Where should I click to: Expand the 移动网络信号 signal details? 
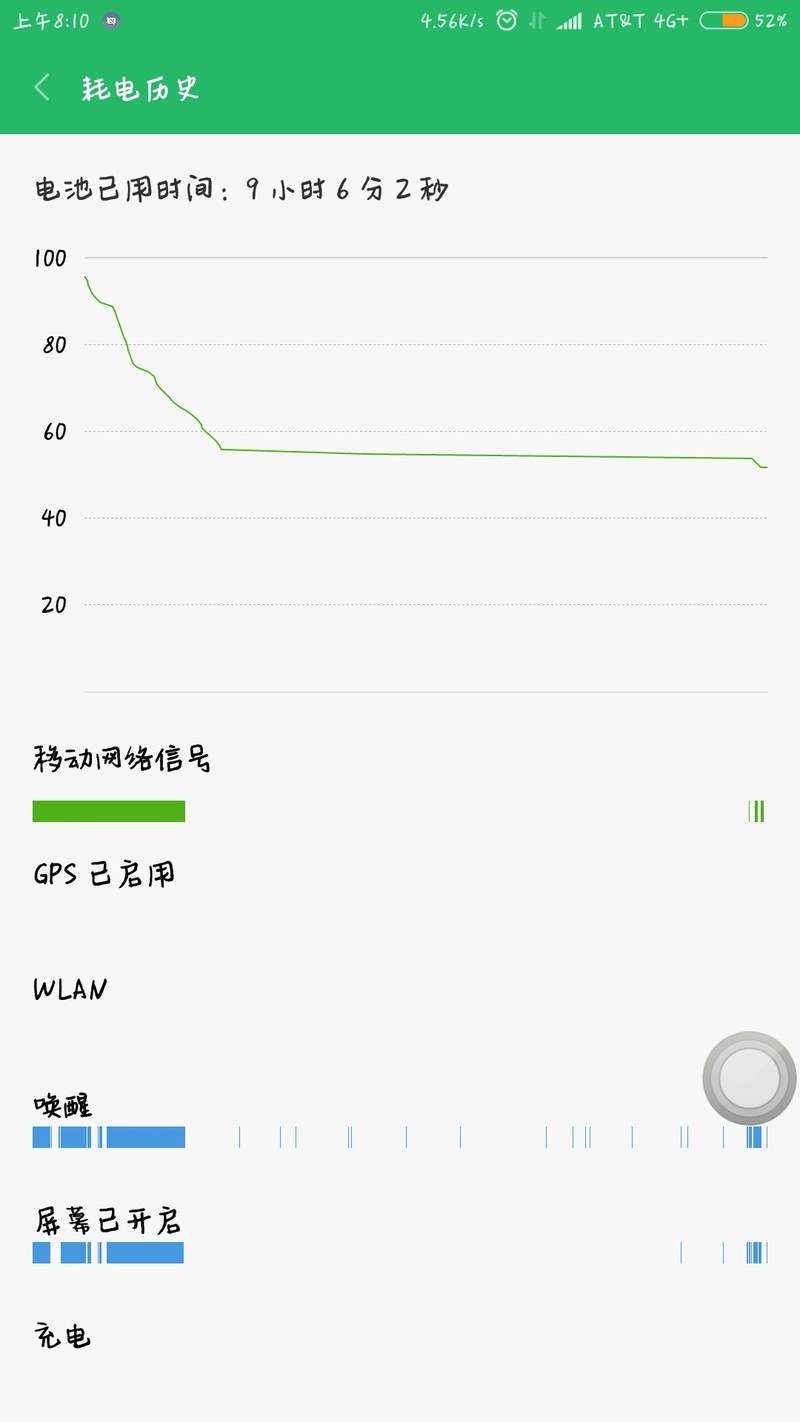click(122, 758)
